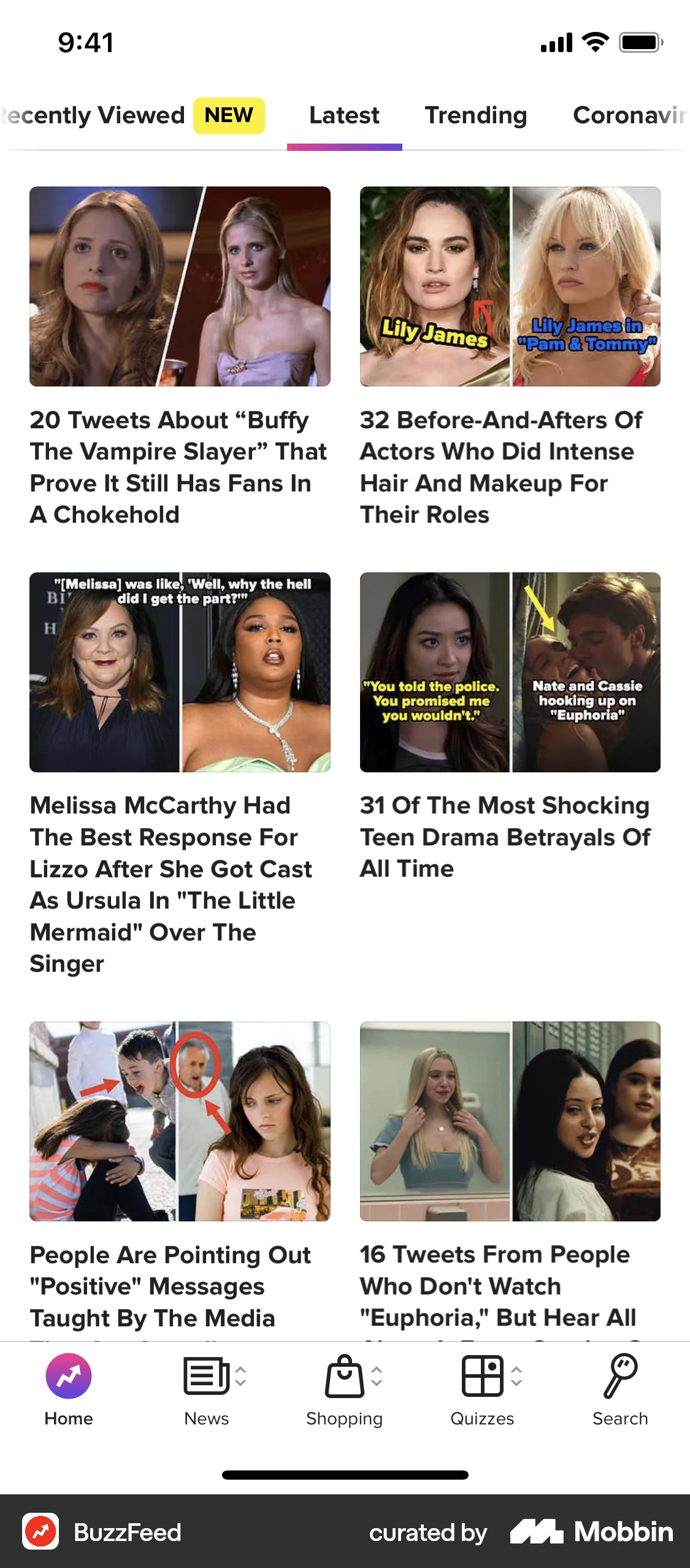The height and width of the screenshot is (1568, 690).
Task: Open the News section icon
Action: [205, 1375]
